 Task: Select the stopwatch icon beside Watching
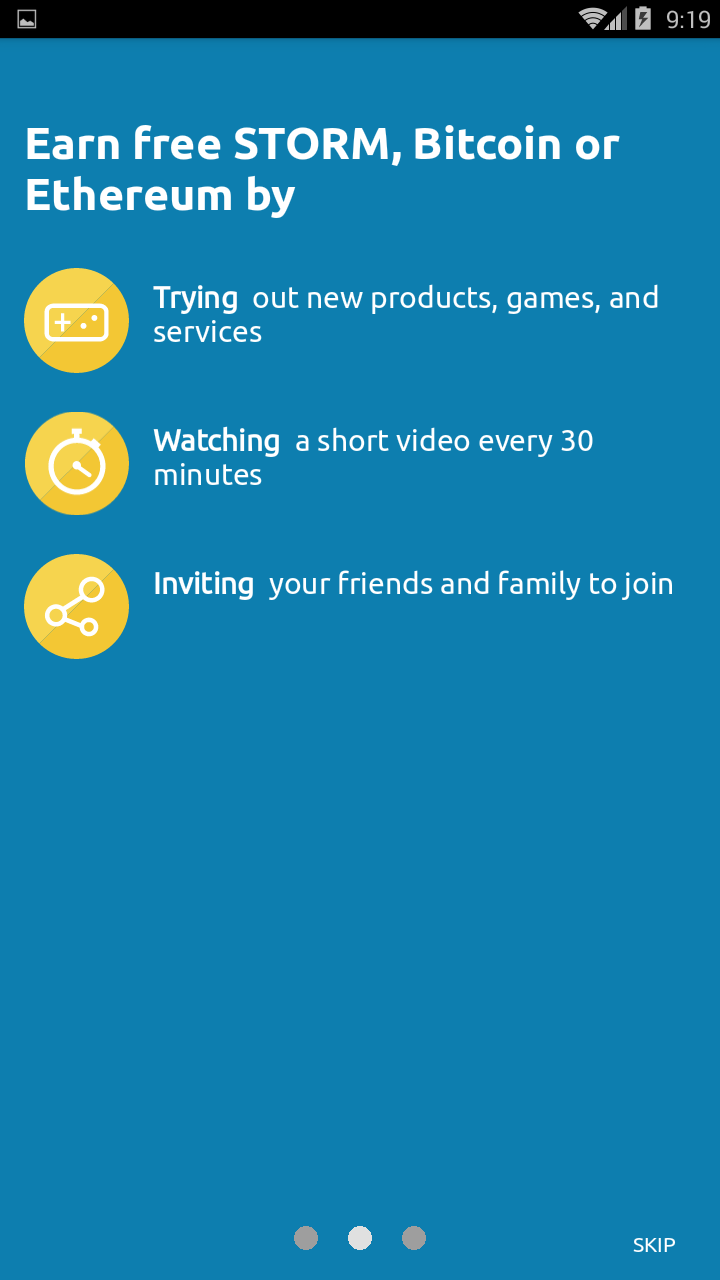(76, 463)
